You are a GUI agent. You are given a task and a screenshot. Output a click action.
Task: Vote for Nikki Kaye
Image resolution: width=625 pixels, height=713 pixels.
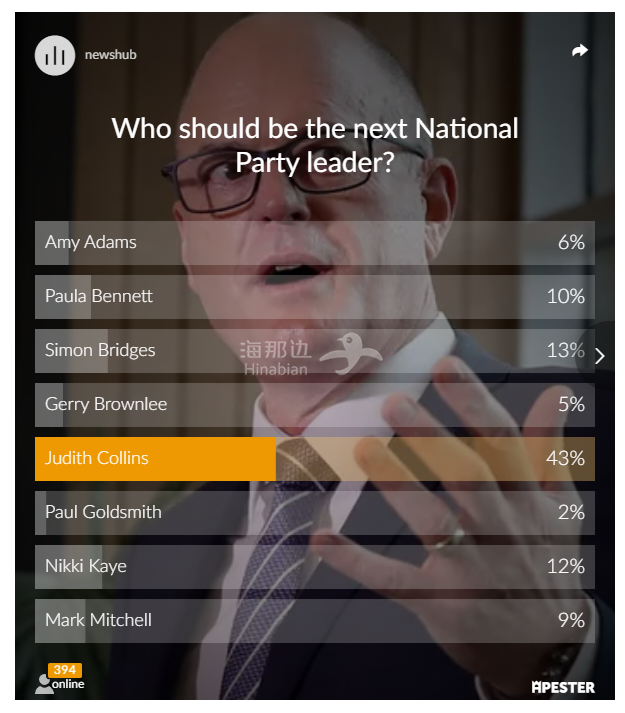(314, 567)
